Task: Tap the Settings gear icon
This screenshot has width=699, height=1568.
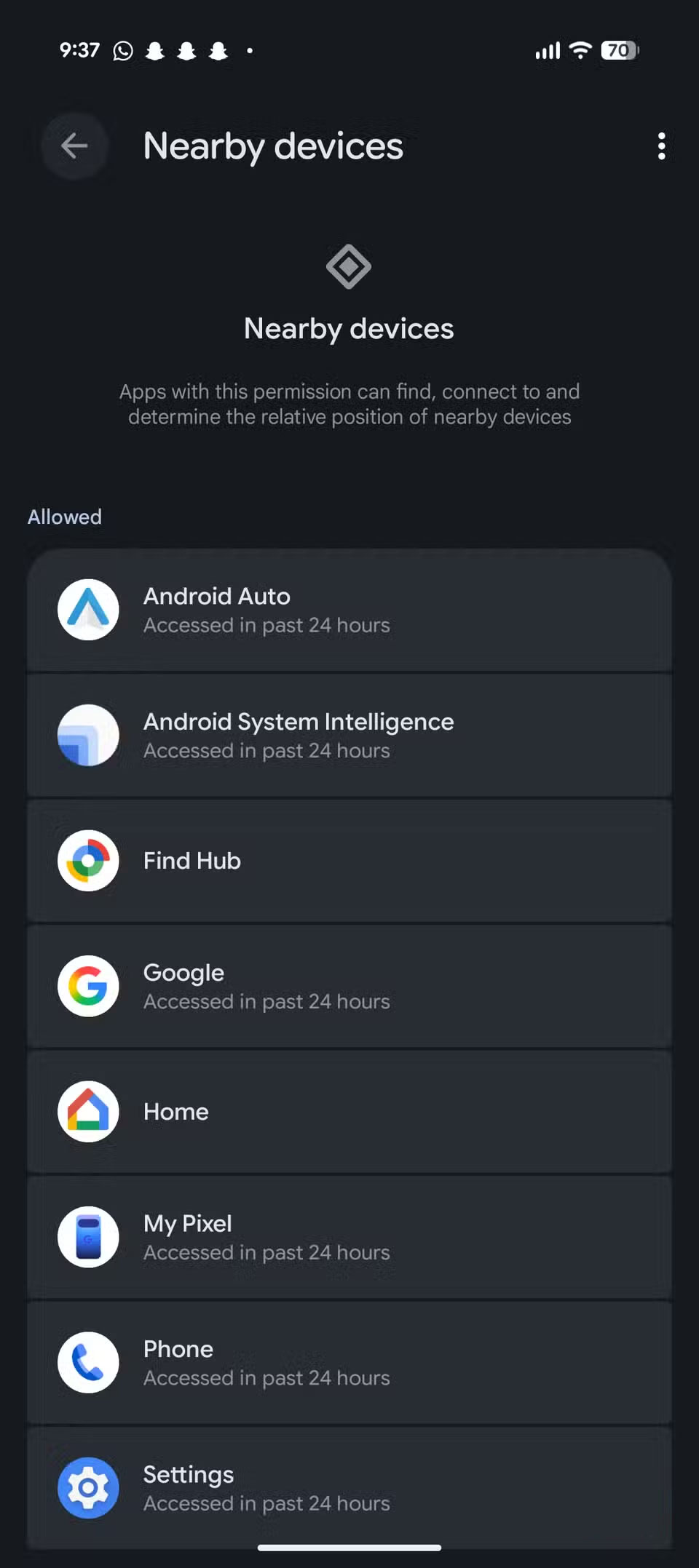Action: (x=86, y=1488)
